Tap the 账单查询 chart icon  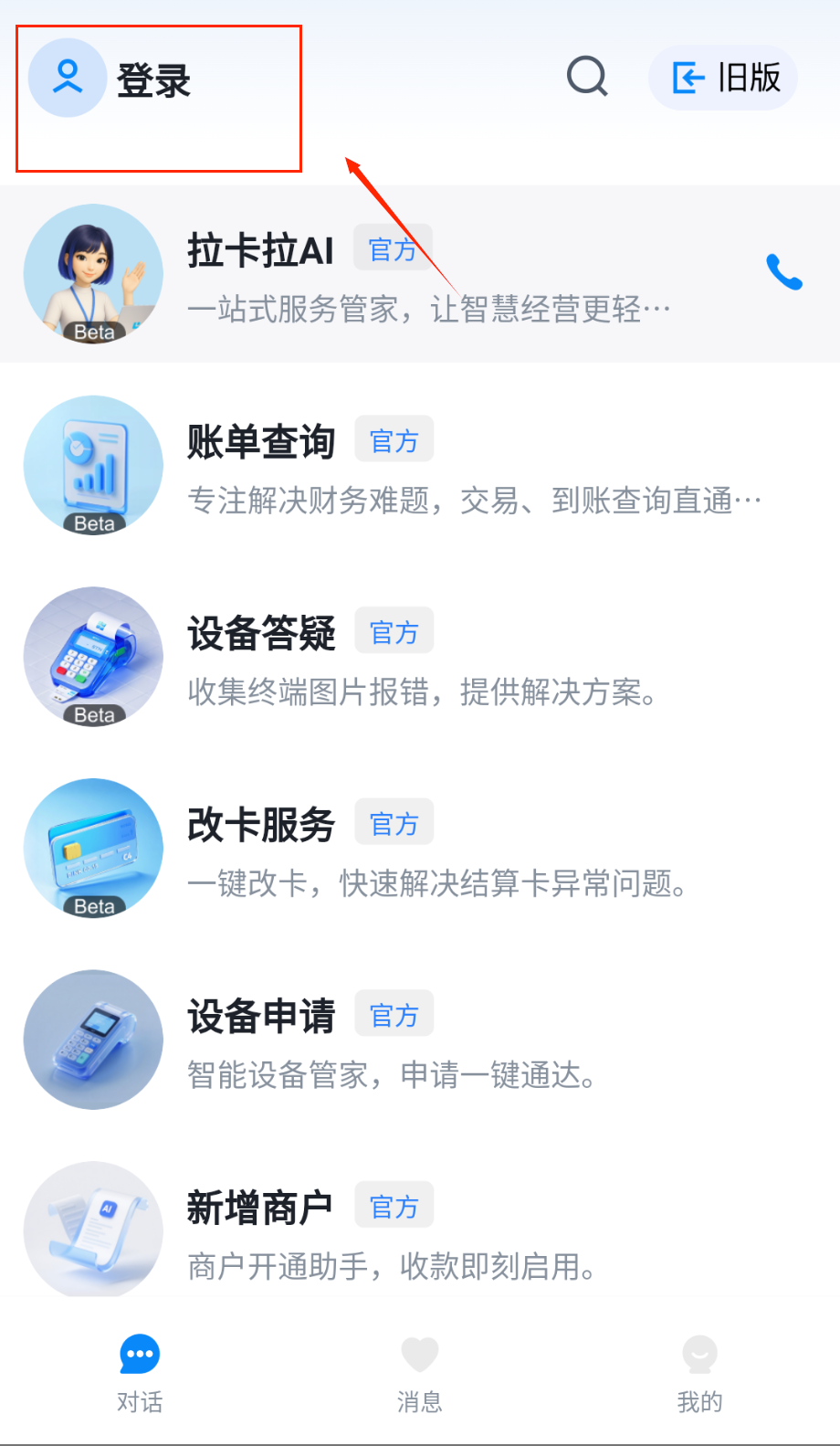[x=92, y=465]
